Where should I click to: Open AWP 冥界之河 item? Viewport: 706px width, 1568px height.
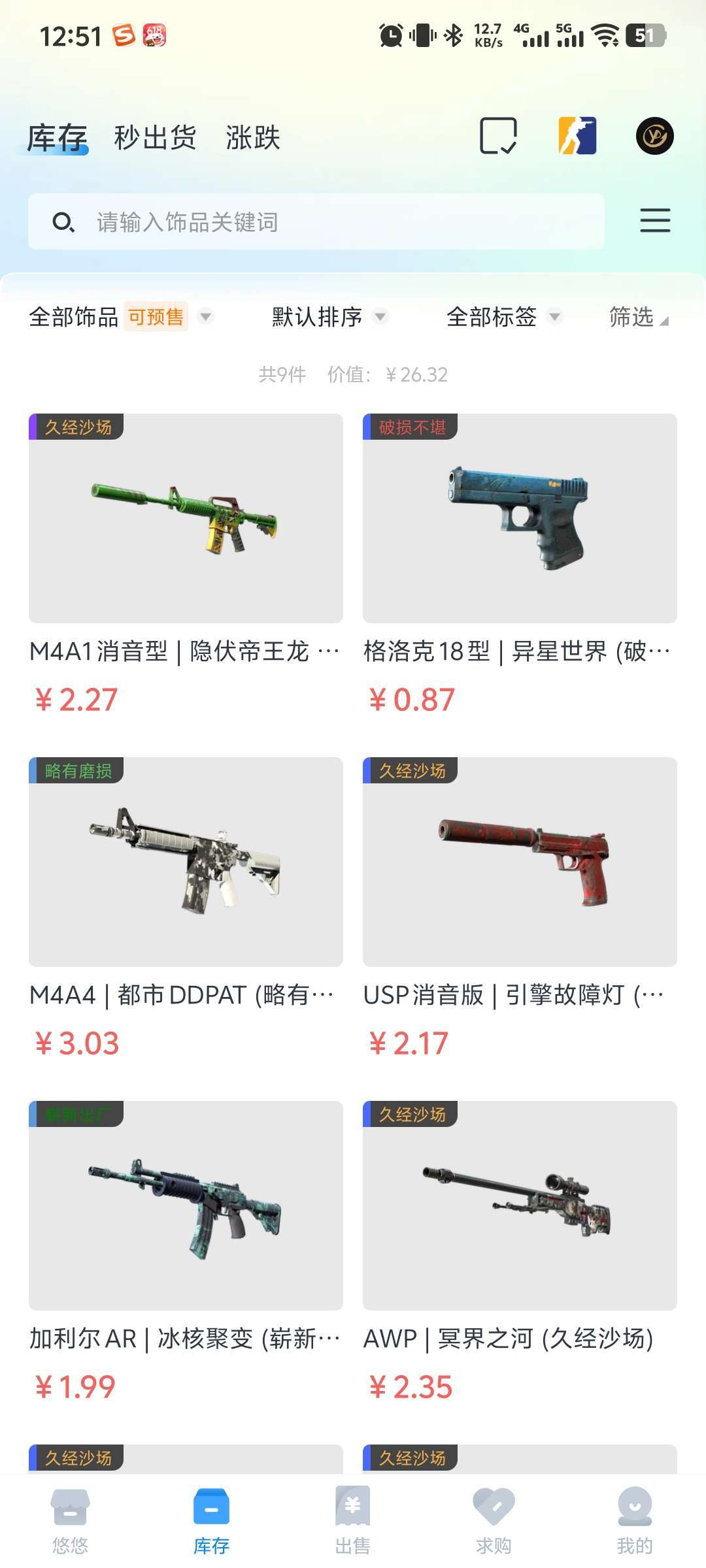[x=520, y=1205]
